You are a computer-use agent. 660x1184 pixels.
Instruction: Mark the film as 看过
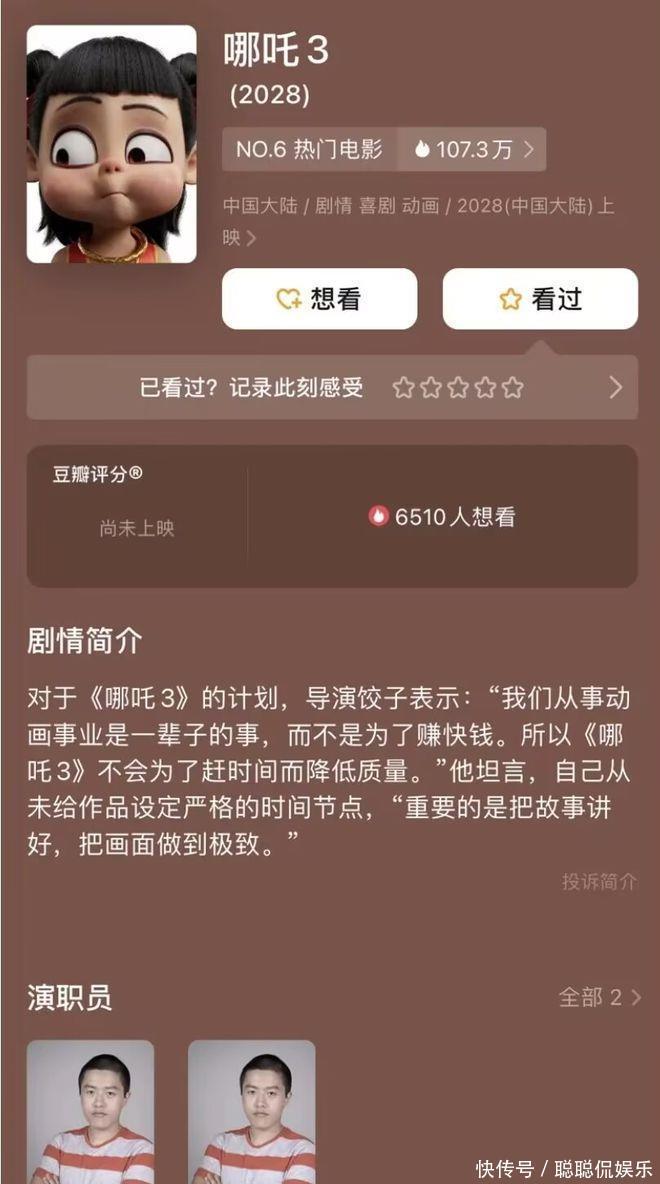(x=540, y=299)
